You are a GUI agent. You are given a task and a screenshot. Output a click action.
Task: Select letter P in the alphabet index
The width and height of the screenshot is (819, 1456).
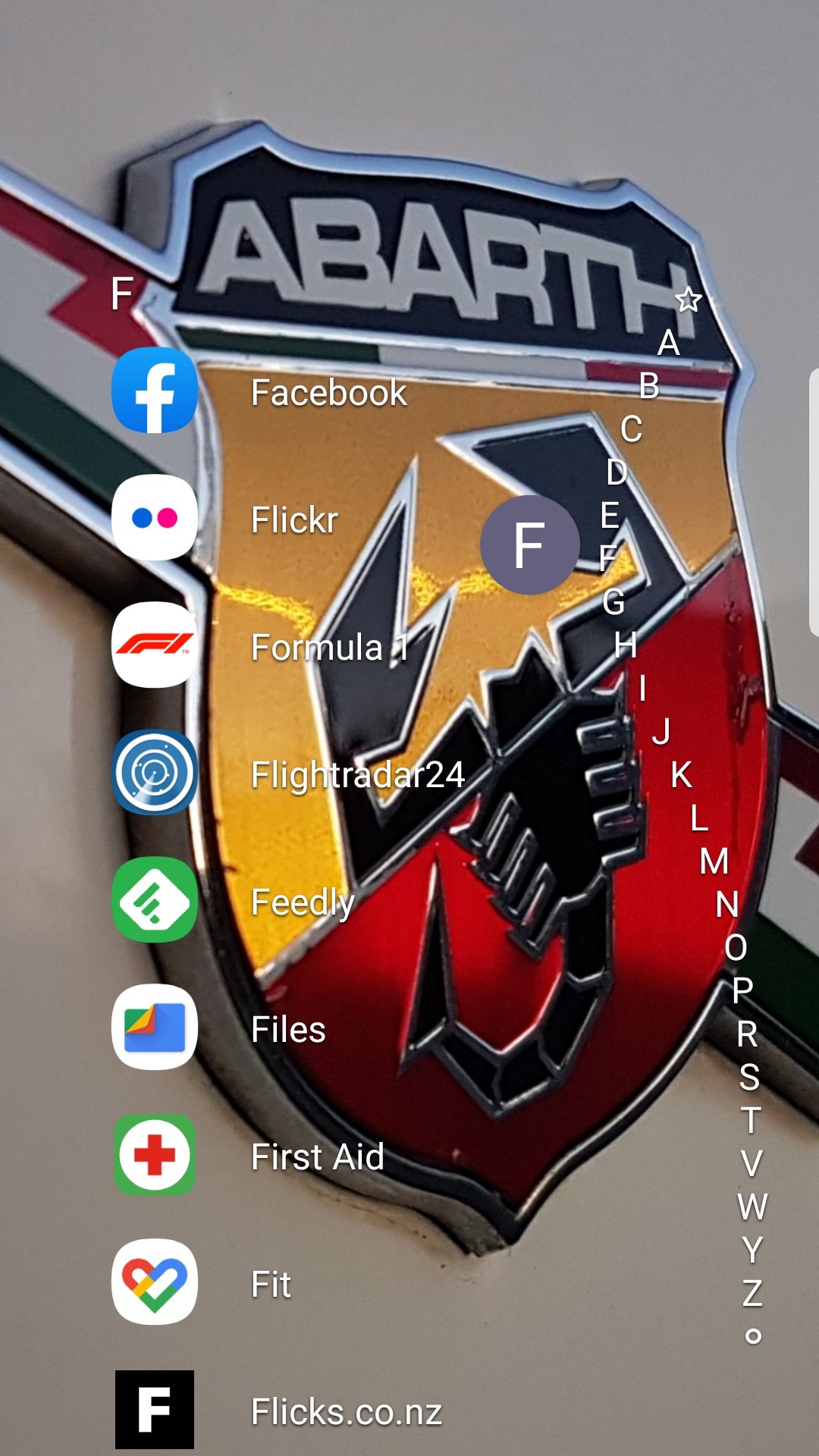click(742, 990)
